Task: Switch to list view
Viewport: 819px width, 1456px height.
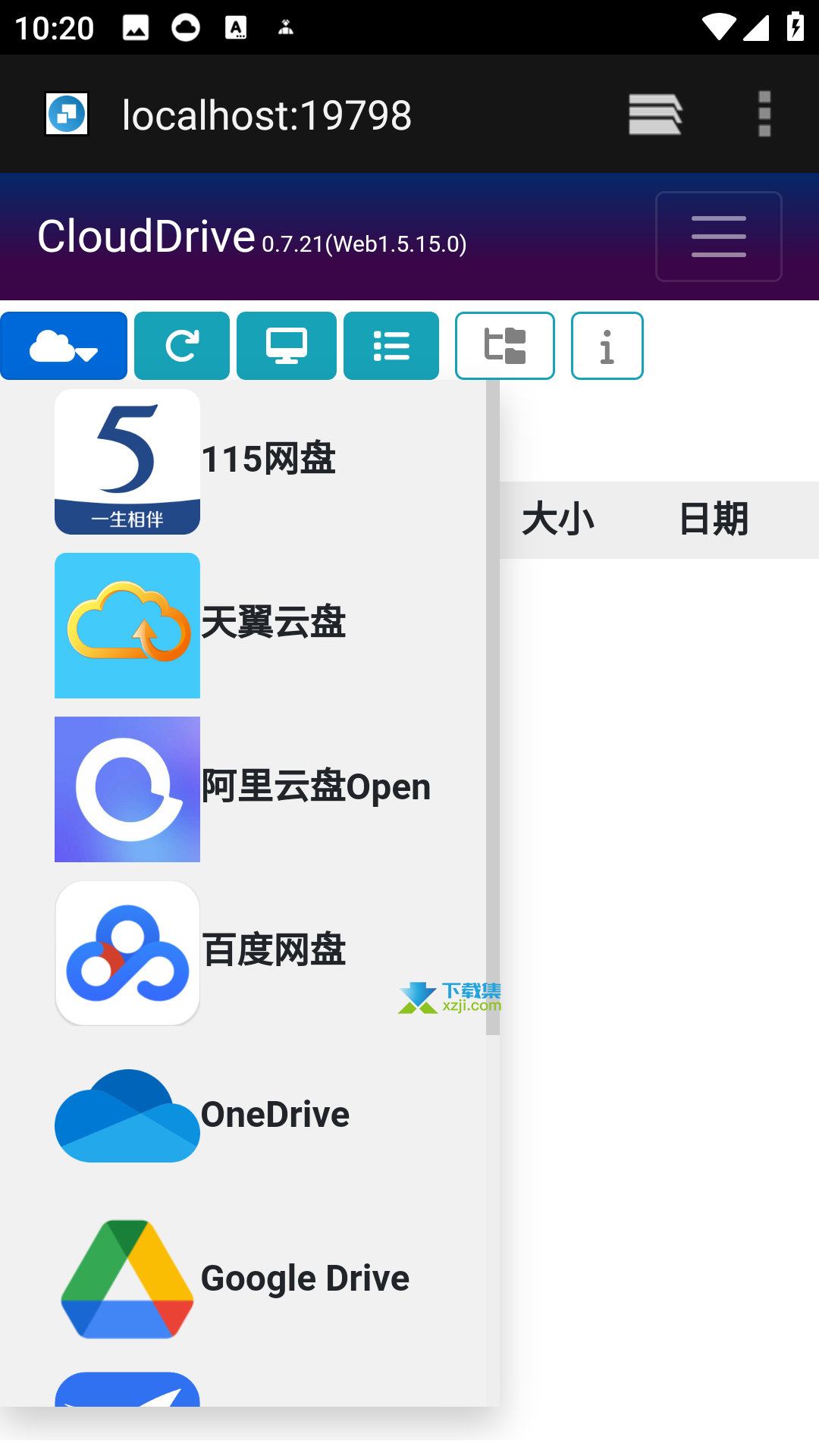Action: point(391,346)
